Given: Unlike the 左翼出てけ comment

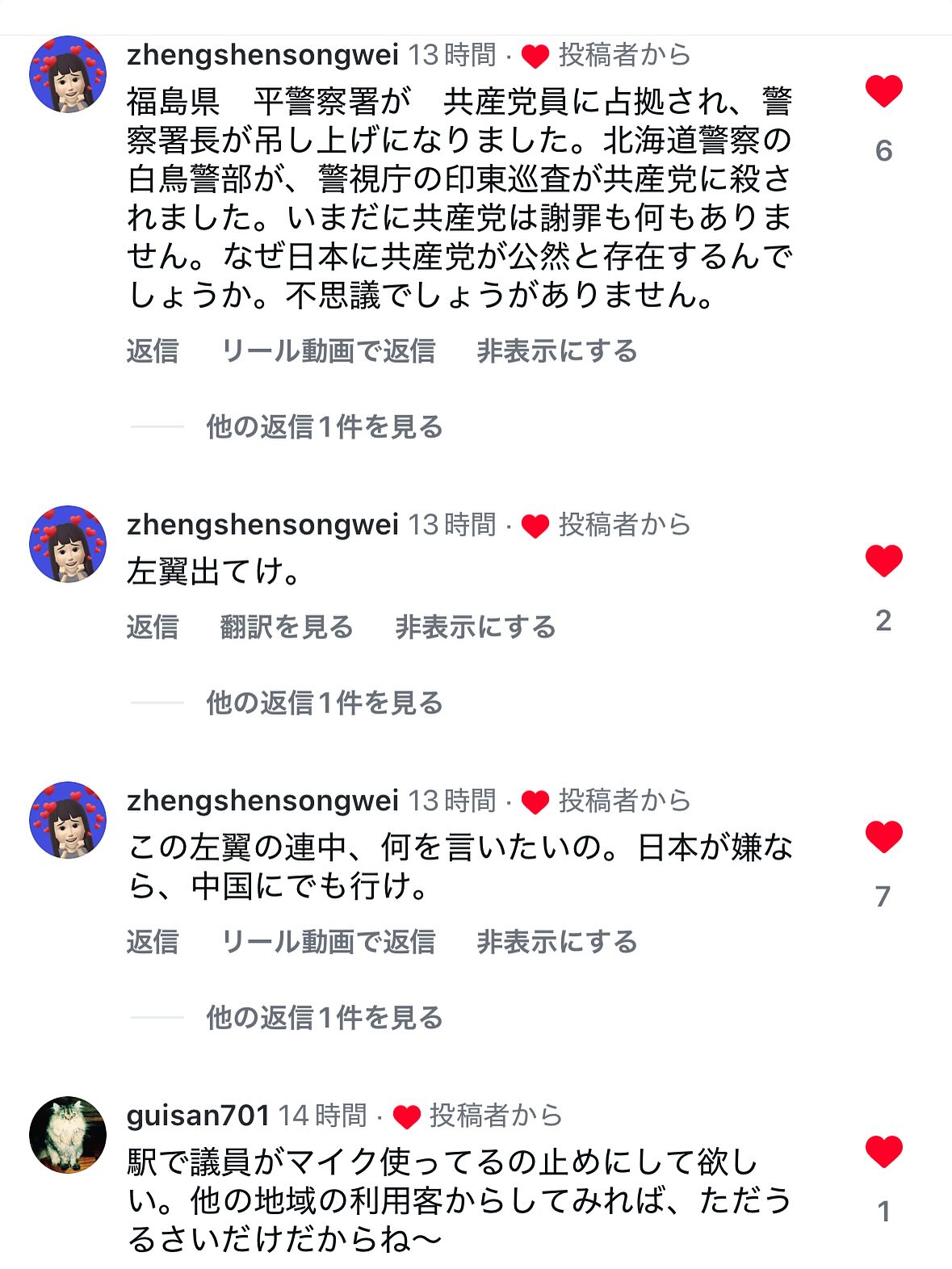Looking at the screenshot, I should tap(883, 561).
